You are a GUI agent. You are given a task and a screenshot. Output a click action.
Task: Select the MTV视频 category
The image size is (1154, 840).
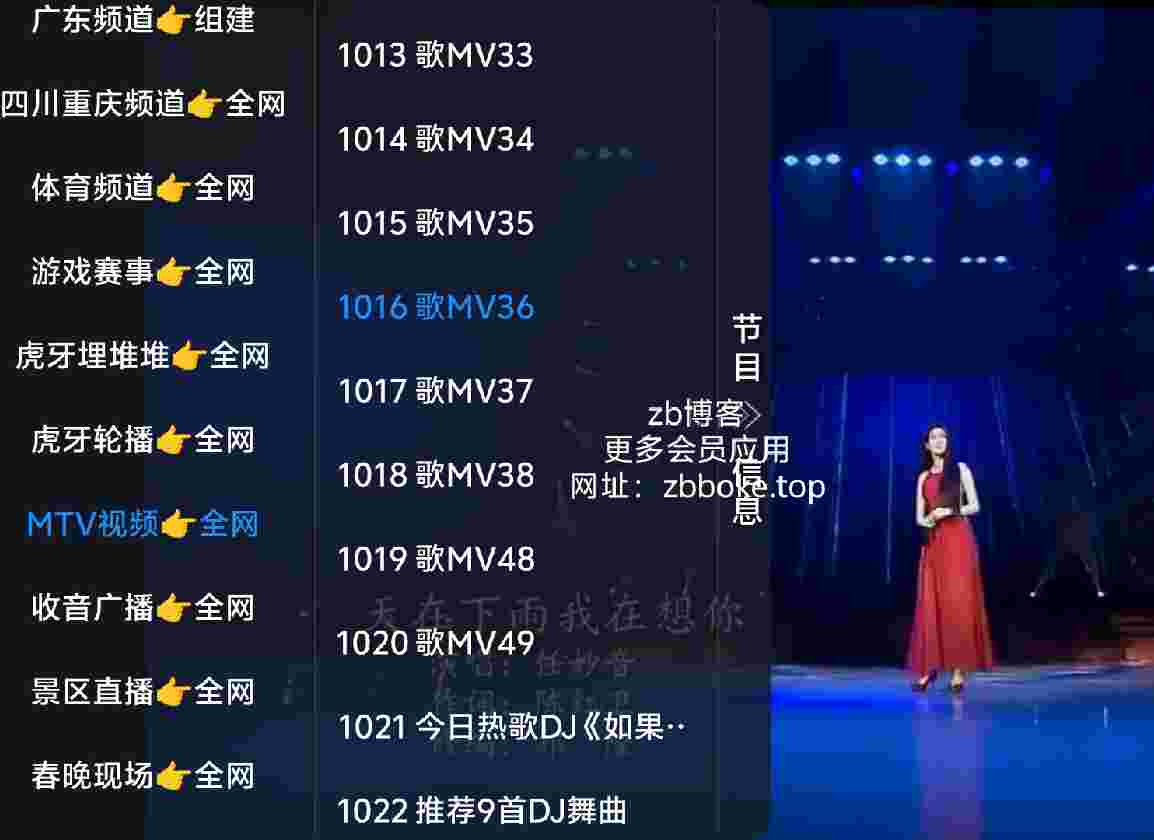[x=143, y=524]
